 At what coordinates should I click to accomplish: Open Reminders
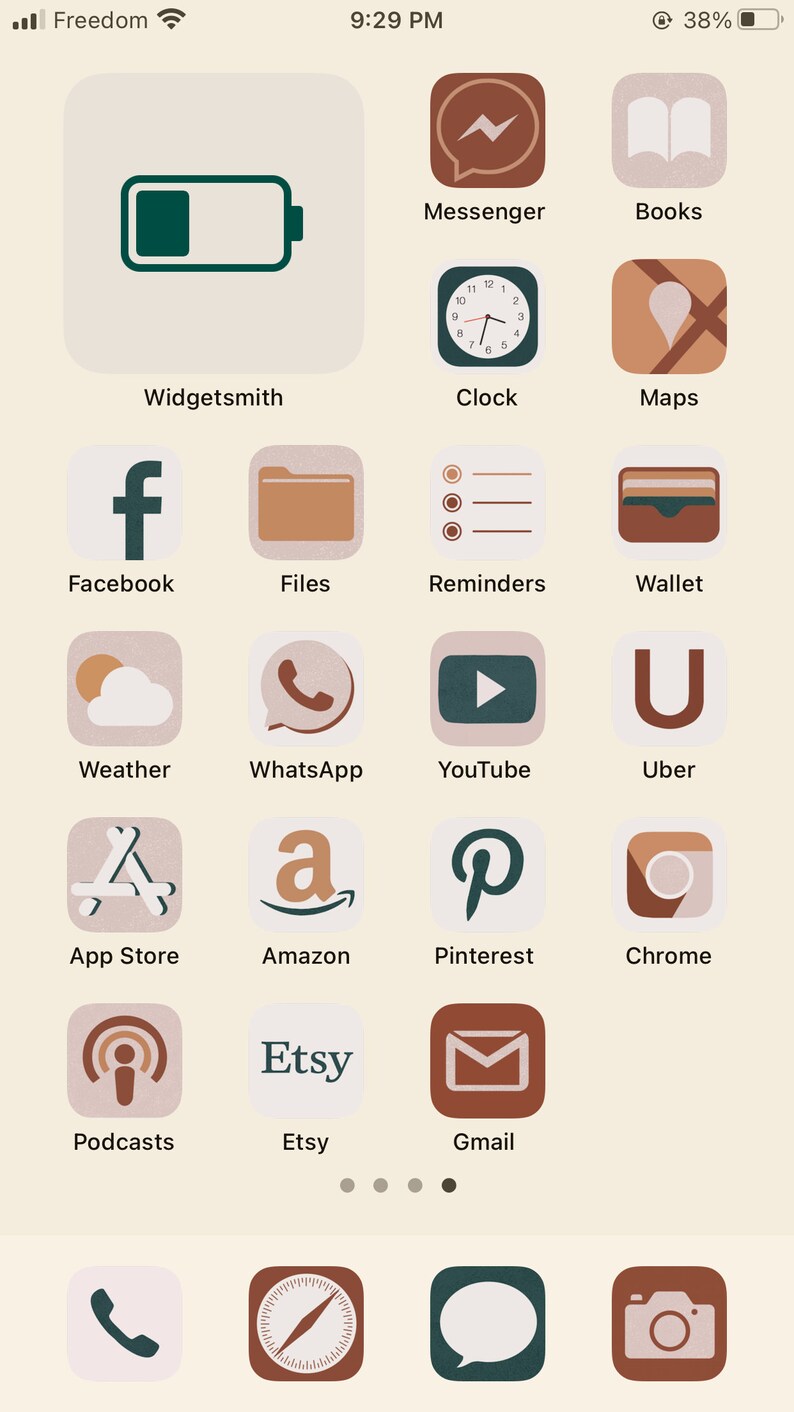pos(487,502)
